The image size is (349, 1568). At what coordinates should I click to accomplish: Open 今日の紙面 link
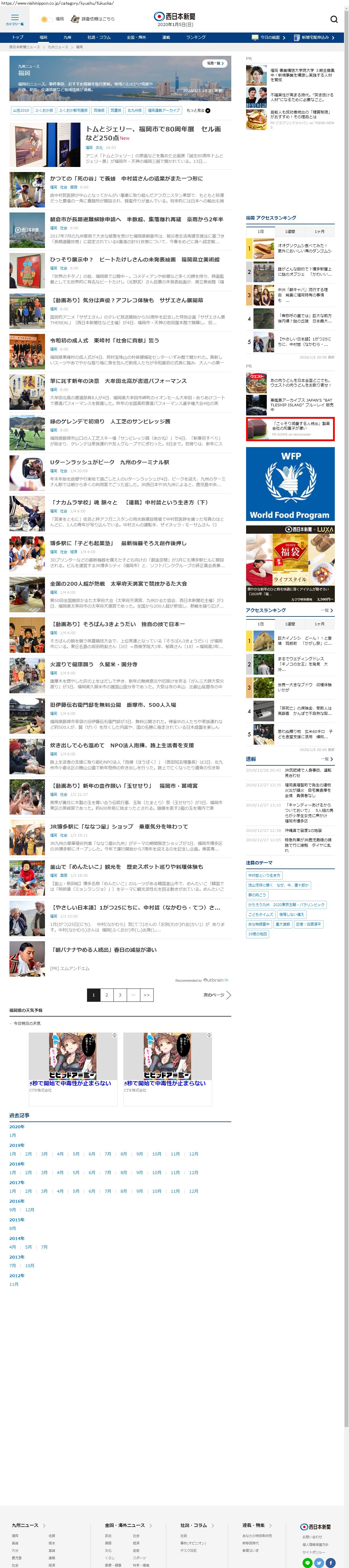268,38
